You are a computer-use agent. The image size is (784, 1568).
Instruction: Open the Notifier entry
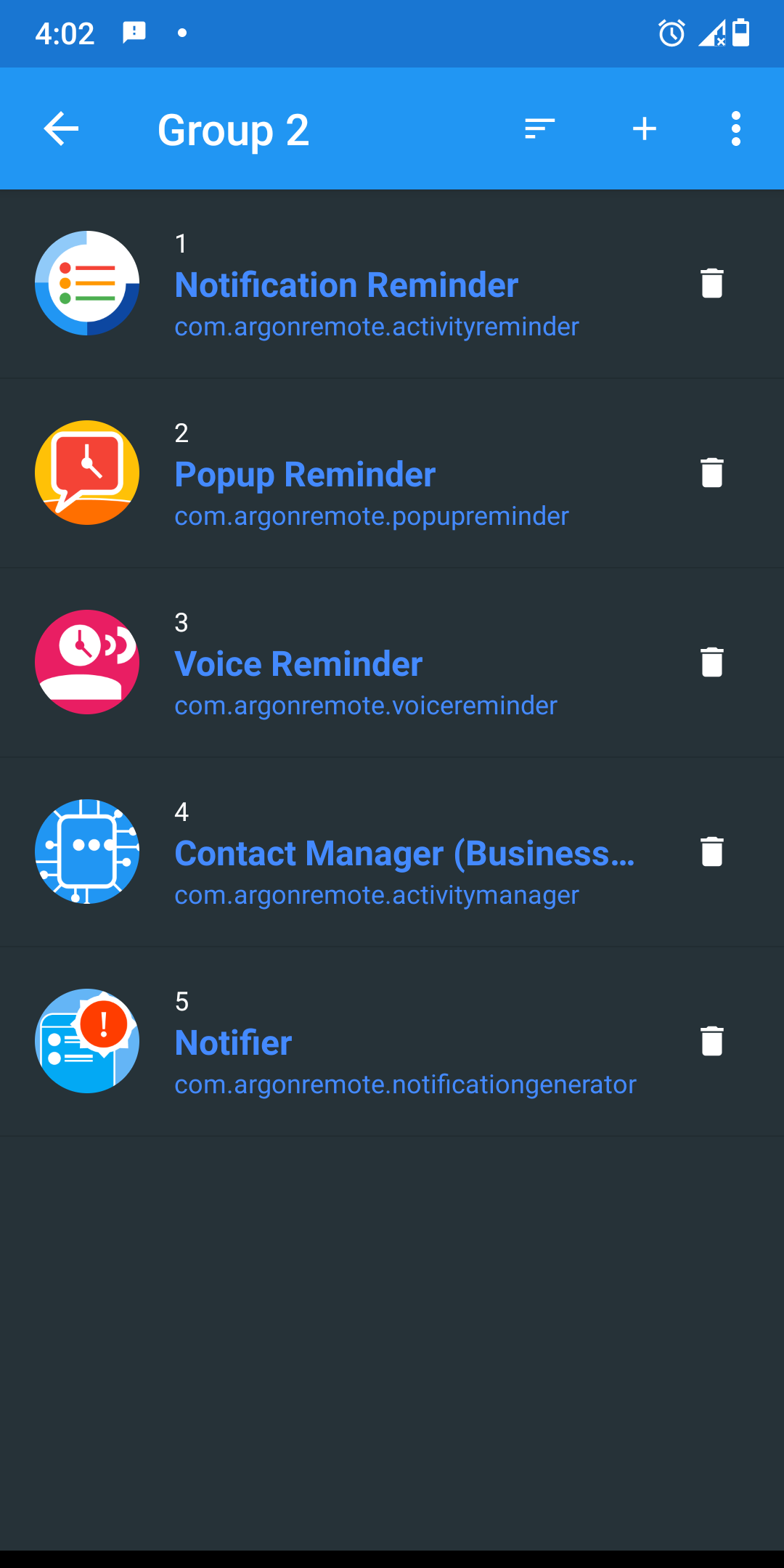coord(233,1042)
